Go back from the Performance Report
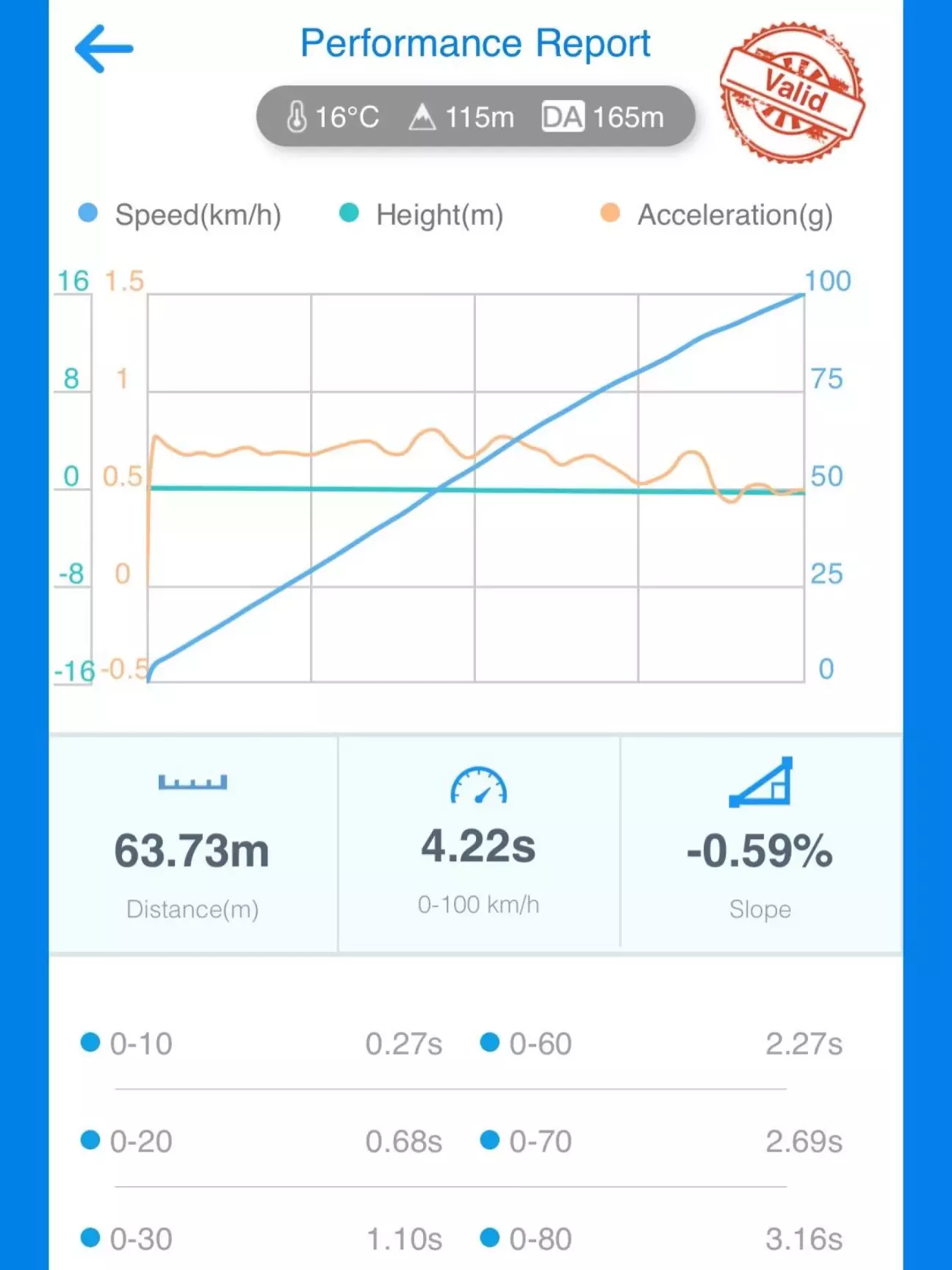This screenshot has height=1270, width=952. coord(104,49)
